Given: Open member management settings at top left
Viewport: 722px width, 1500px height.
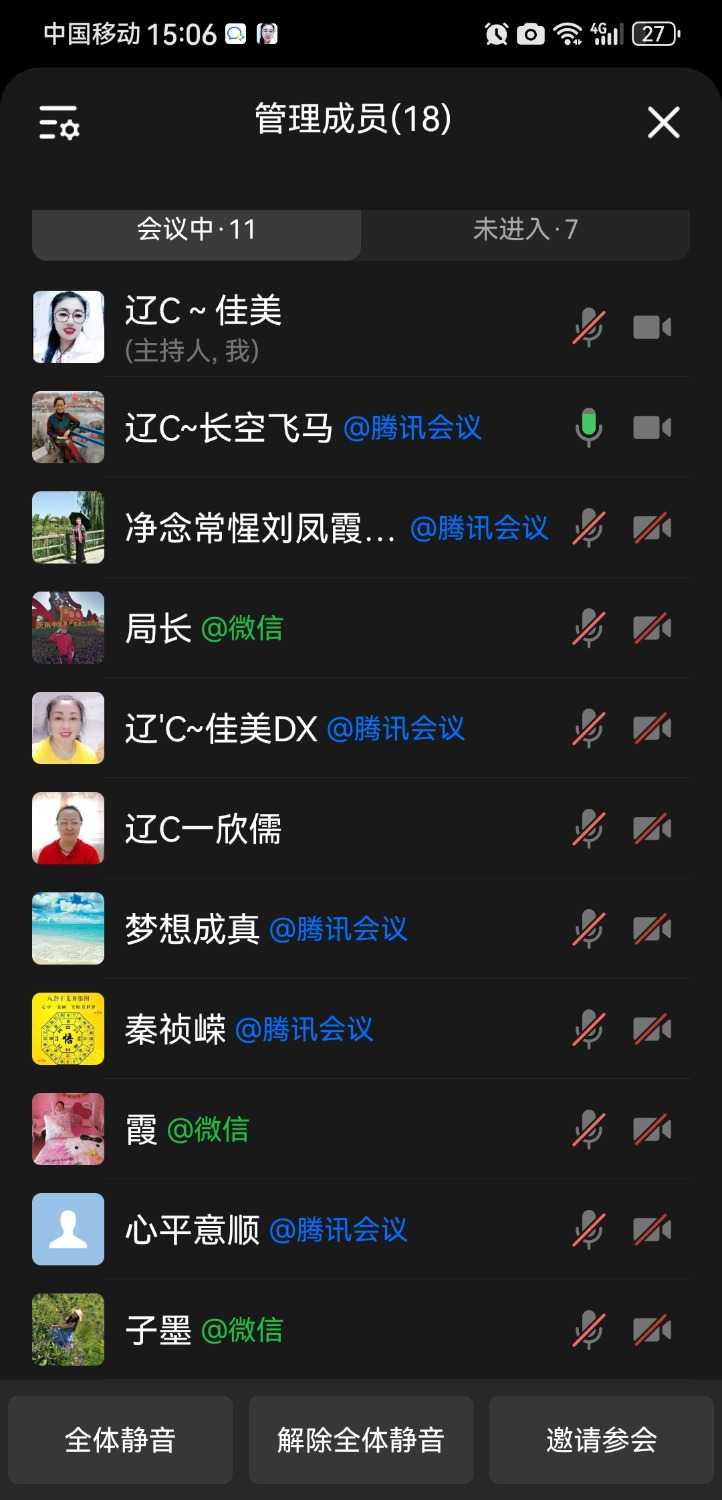Looking at the screenshot, I should pos(57,122).
